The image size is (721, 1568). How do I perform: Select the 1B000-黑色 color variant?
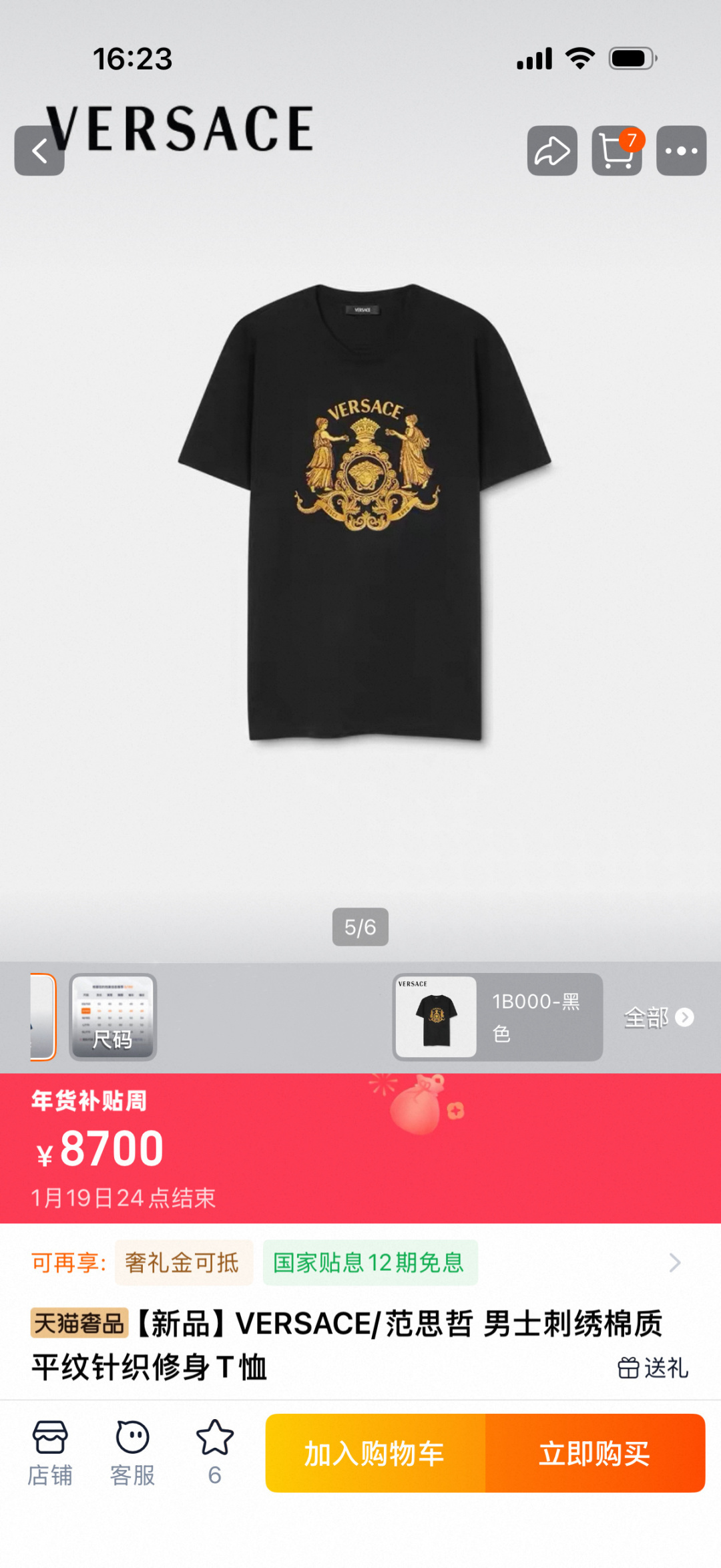[497, 1016]
